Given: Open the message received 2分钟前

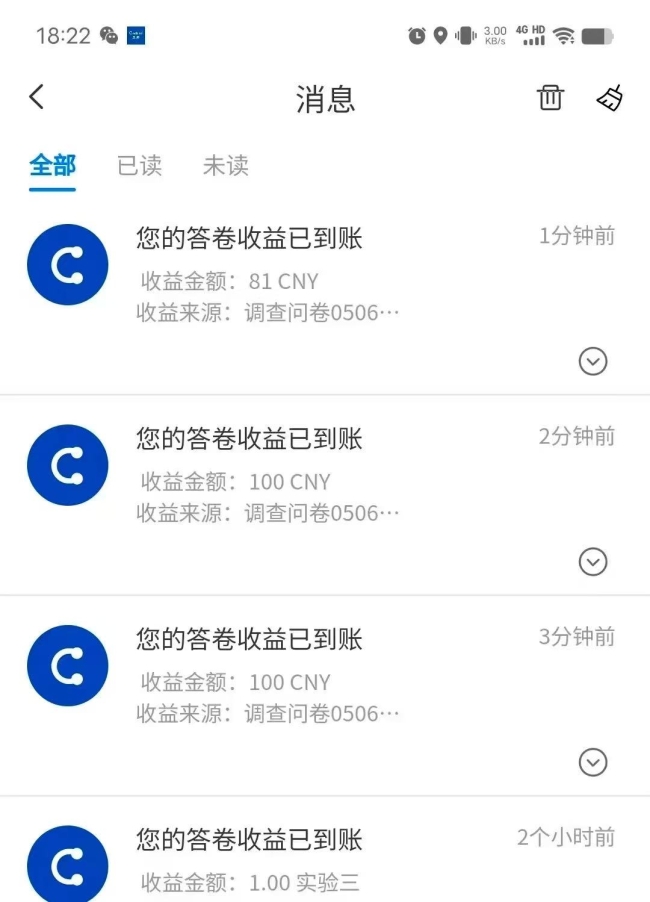Looking at the screenshot, I should pos(325,495).
